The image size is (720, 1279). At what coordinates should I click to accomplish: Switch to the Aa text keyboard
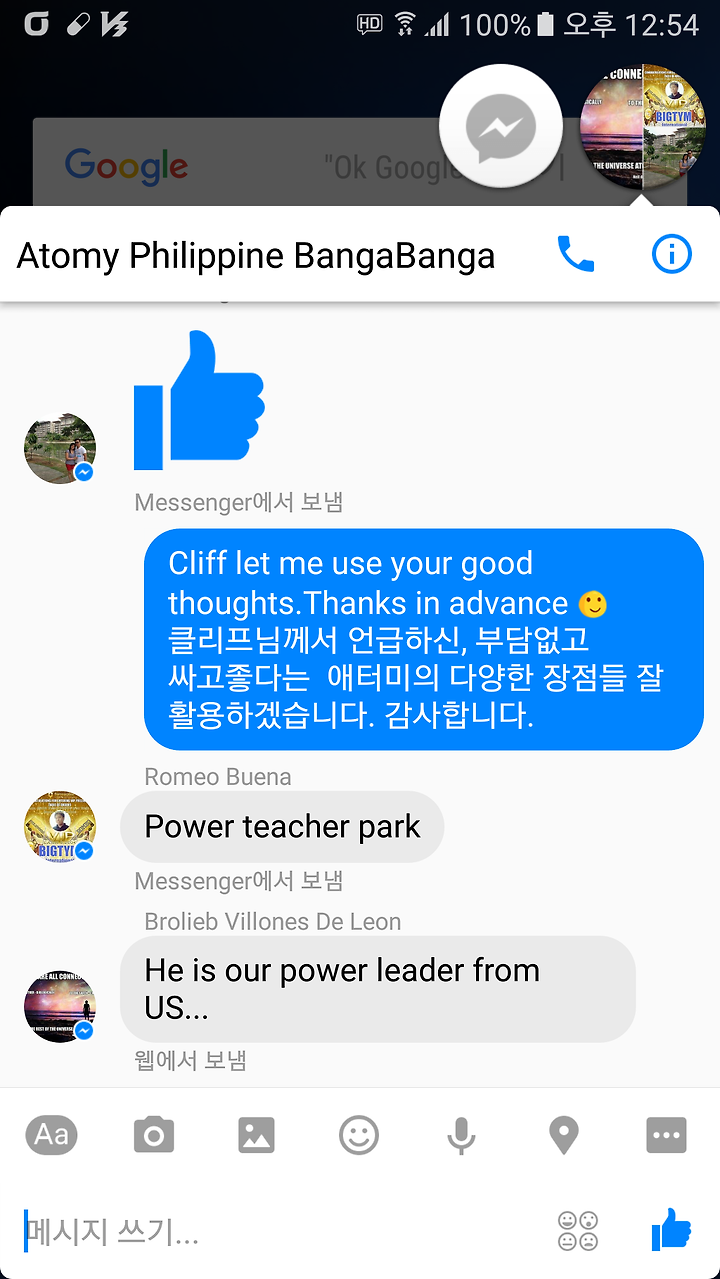(51, 1135)
